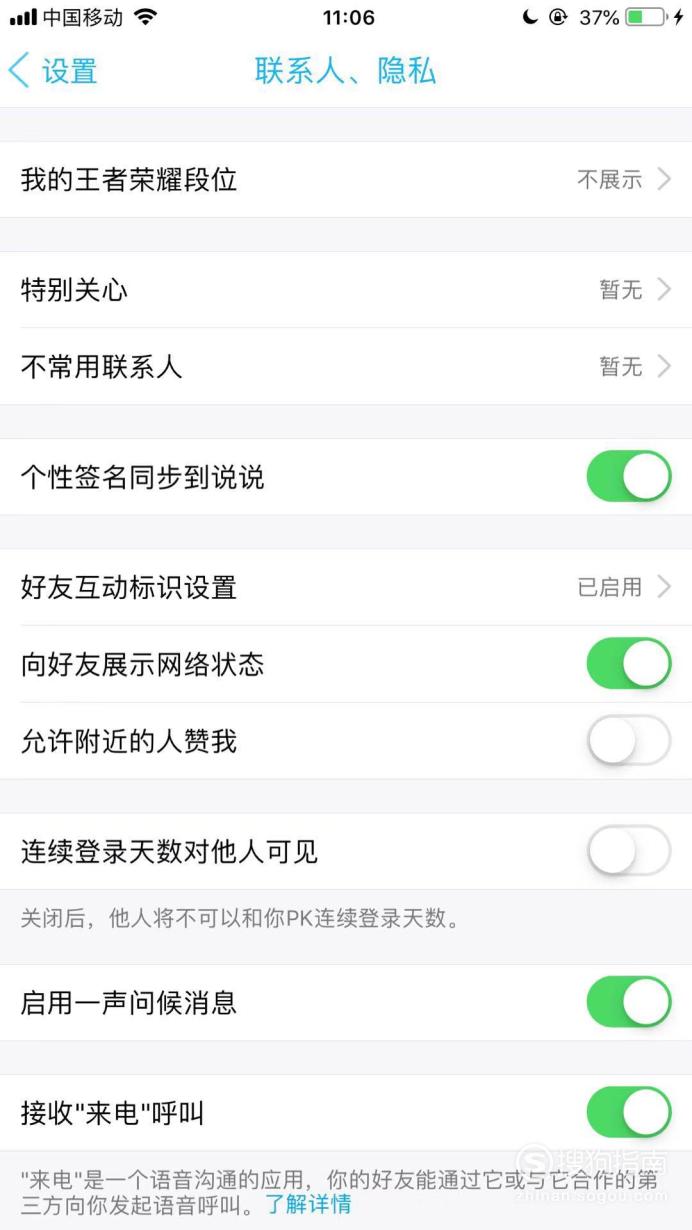The height and width of the screenshot is (1230, 692).
Task: Enable 允许附近的人赞我 switch
Action: [x=629, y=741]
